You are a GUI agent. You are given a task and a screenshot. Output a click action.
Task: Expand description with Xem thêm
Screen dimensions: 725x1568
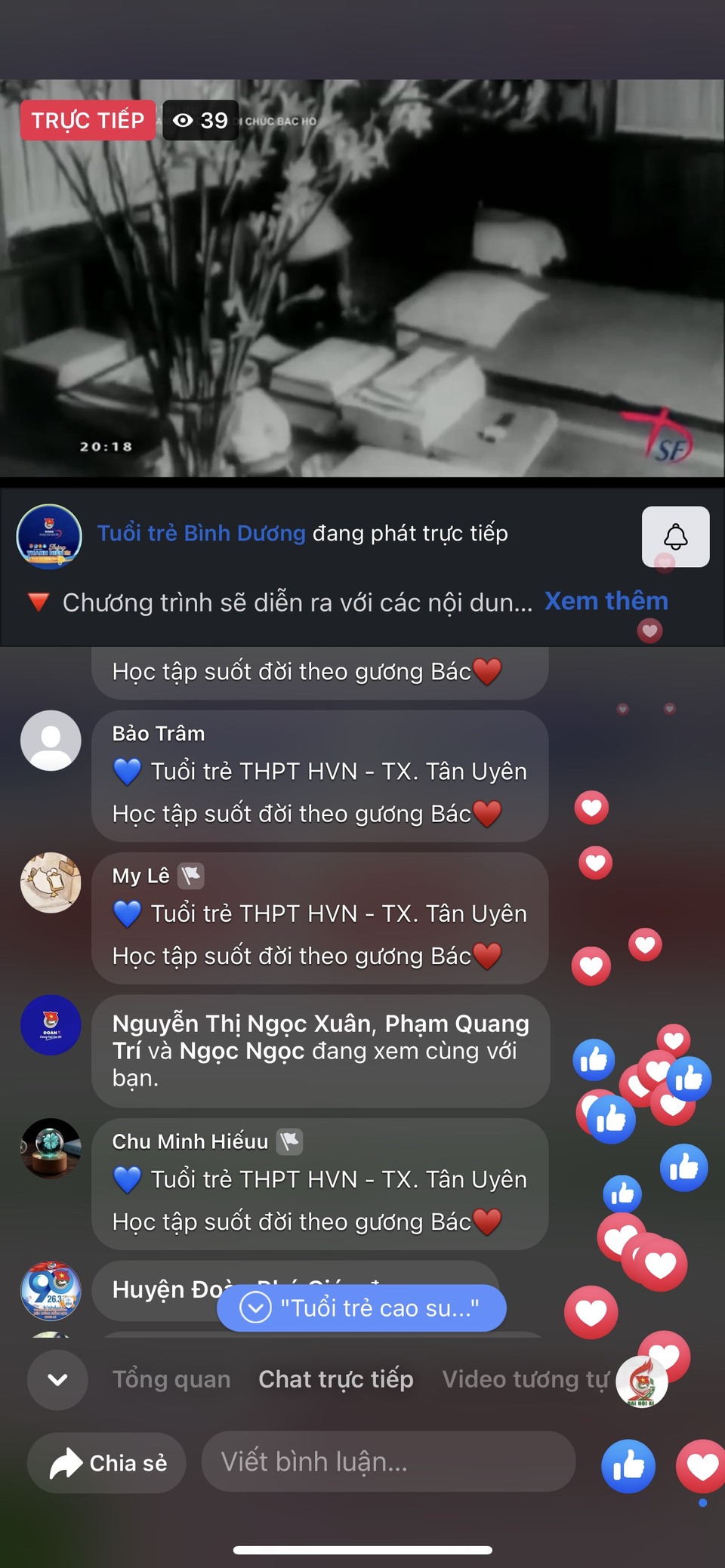coord(606,601)
